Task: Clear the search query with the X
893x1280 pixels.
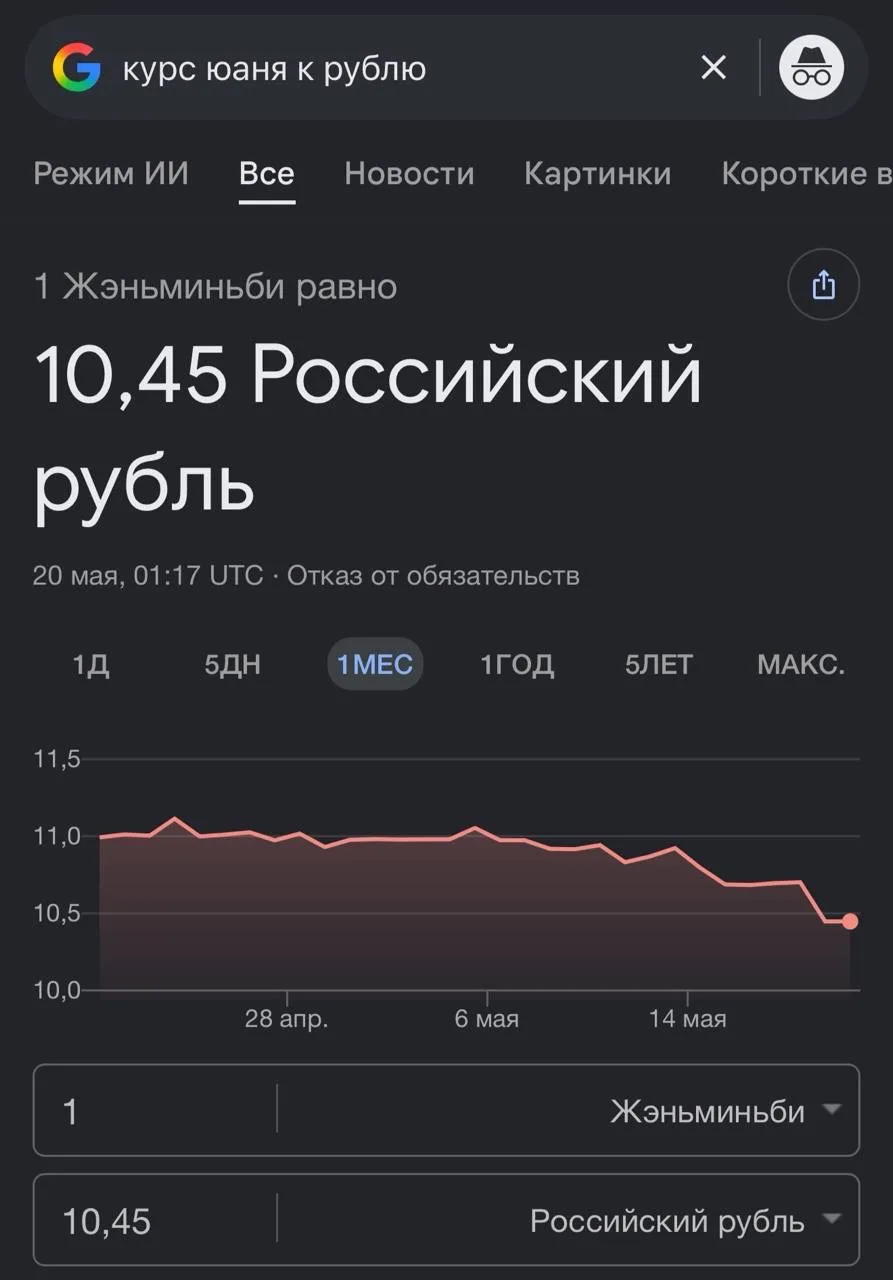Action: pyautogui.click(x=713, y=68)
